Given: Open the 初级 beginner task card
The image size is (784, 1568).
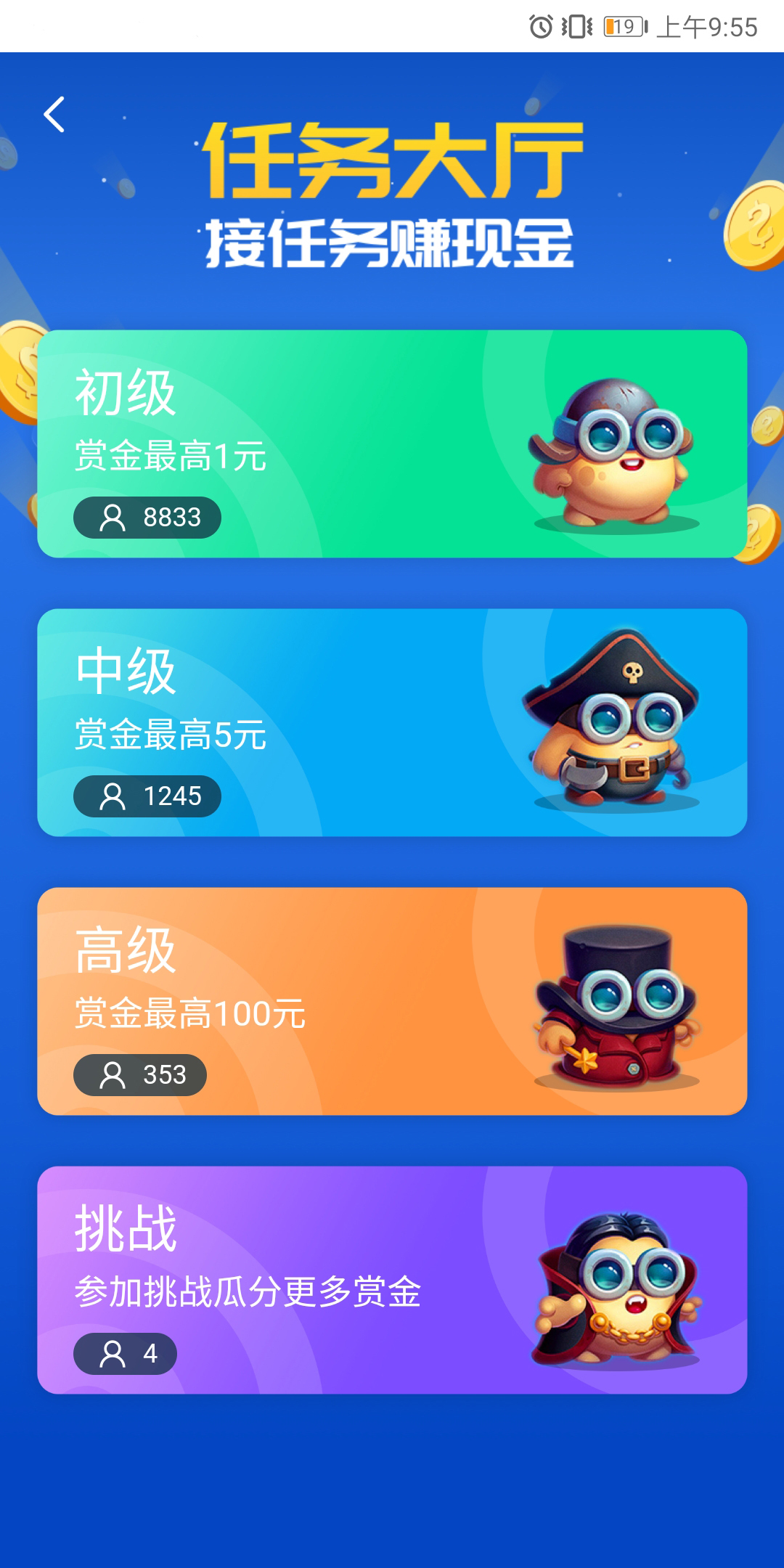Looking at the screenshot, I should tap(290, 436).
